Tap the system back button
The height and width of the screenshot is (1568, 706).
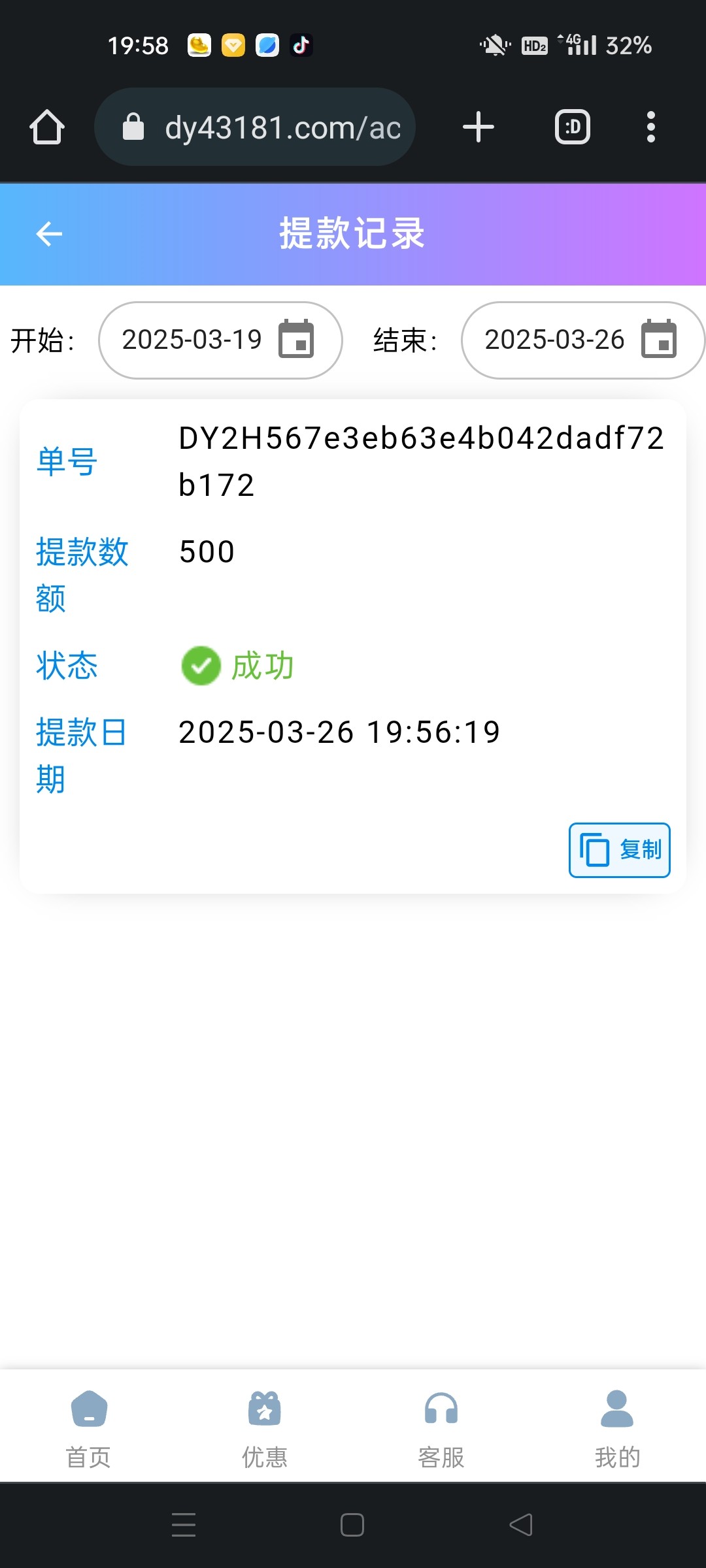(x=521, y=1525)
